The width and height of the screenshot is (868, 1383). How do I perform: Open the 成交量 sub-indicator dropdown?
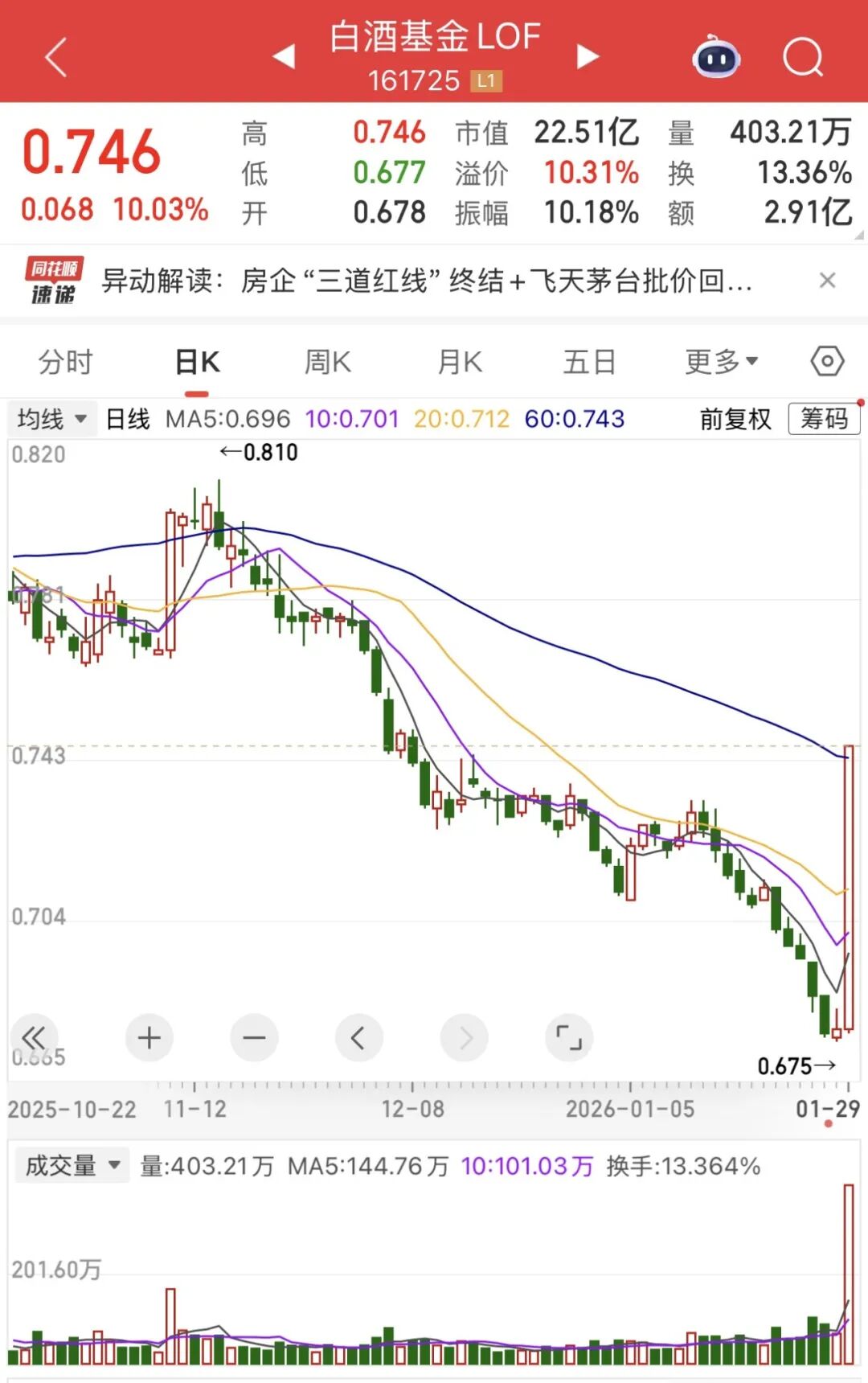coord(72,1165)
